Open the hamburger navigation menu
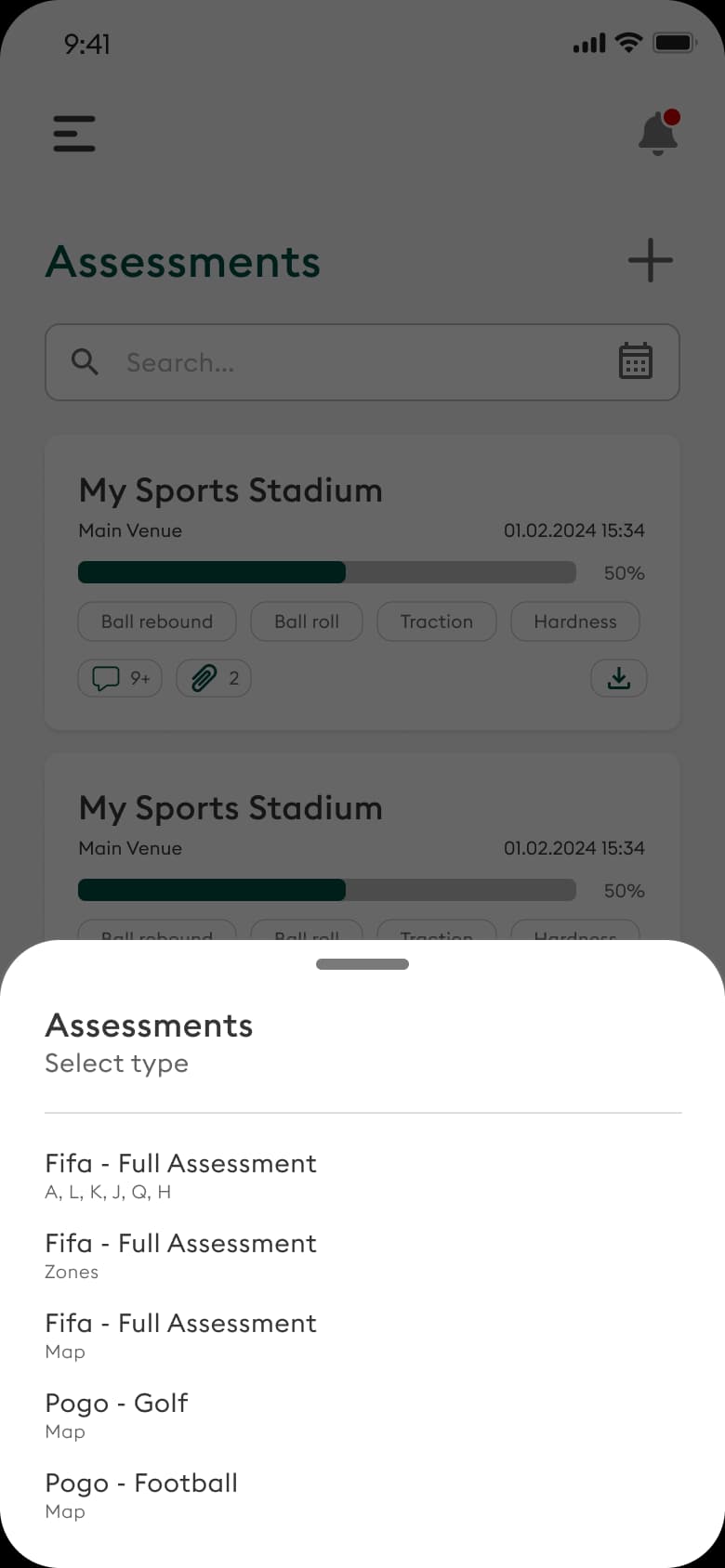 (x=73, y=133)
